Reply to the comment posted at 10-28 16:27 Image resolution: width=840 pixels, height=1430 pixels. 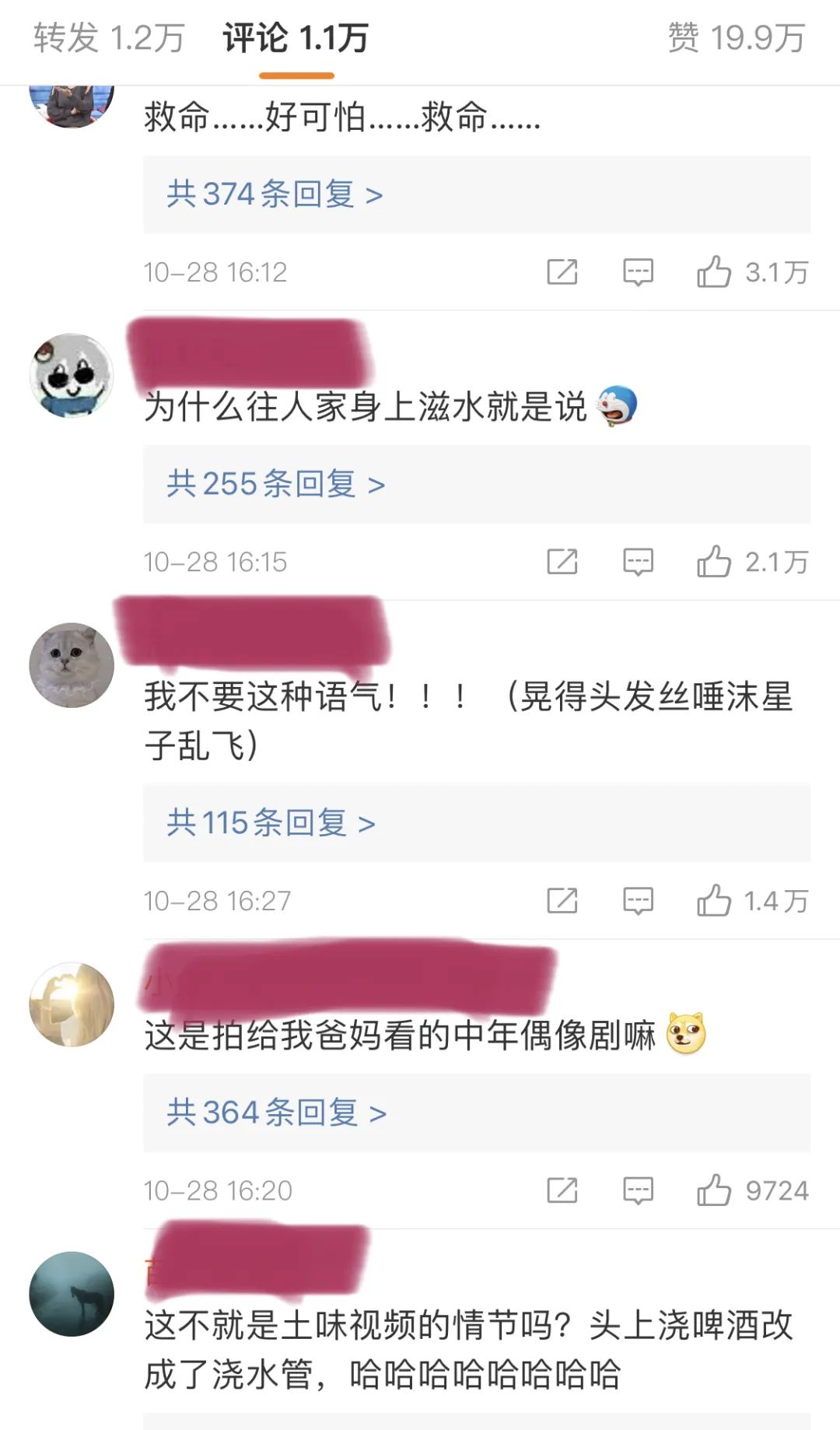coord(638,900)
